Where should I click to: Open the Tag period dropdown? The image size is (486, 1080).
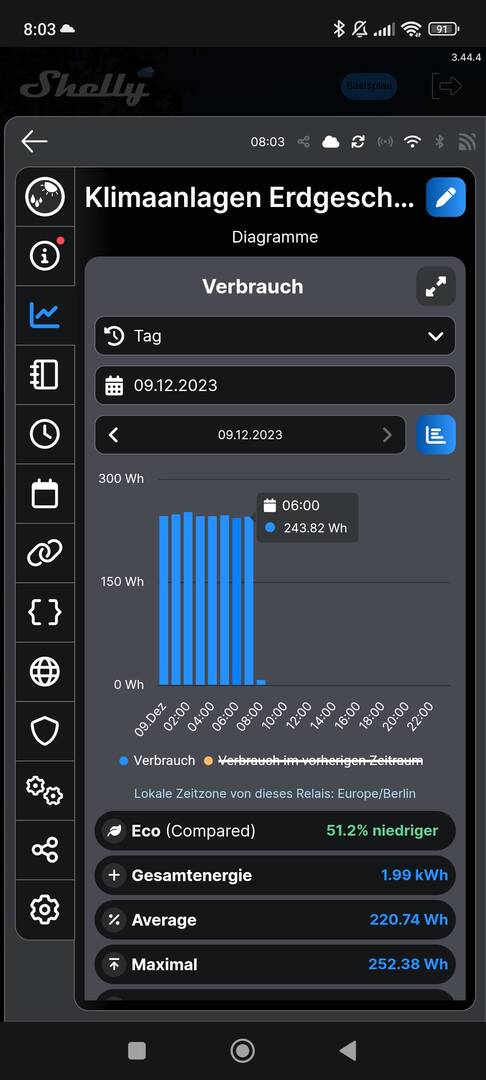pyautogui.click(x=275, y=336)
